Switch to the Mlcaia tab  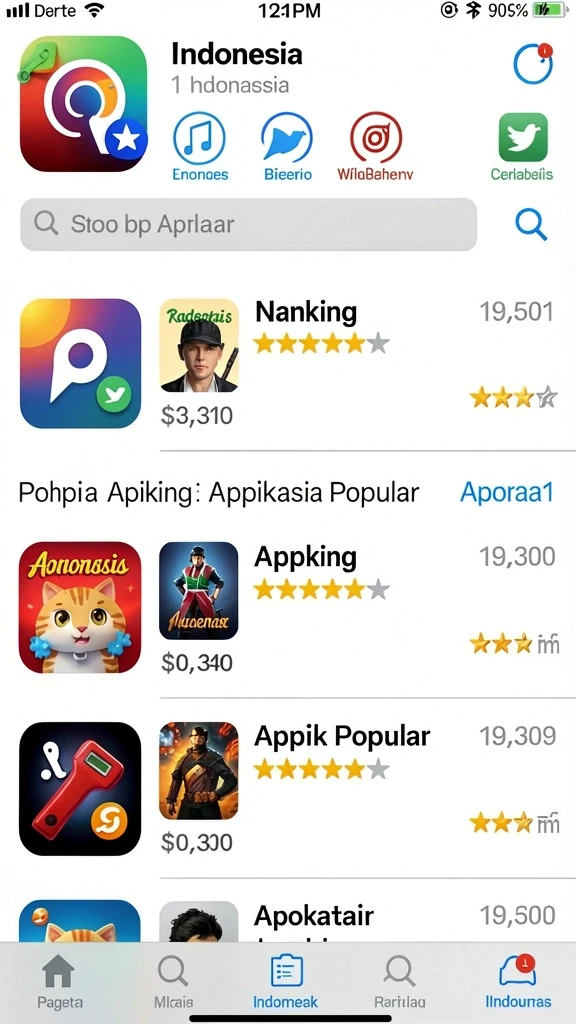click(x=173, y=982)
